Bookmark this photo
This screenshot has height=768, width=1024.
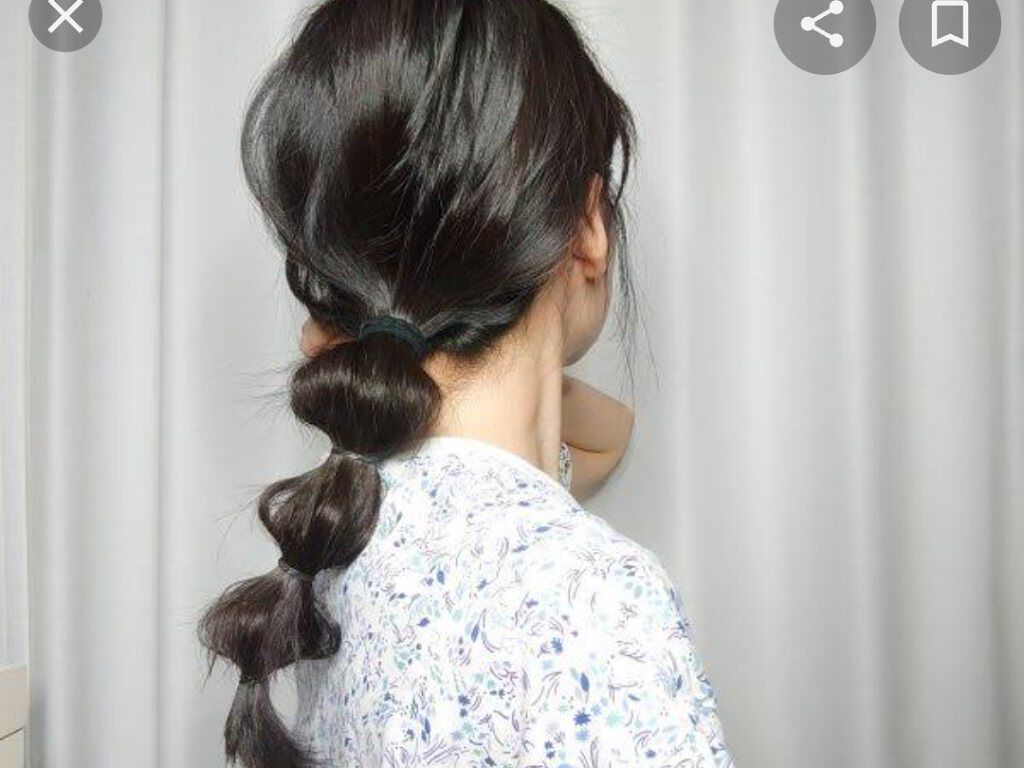pos(949,24)
